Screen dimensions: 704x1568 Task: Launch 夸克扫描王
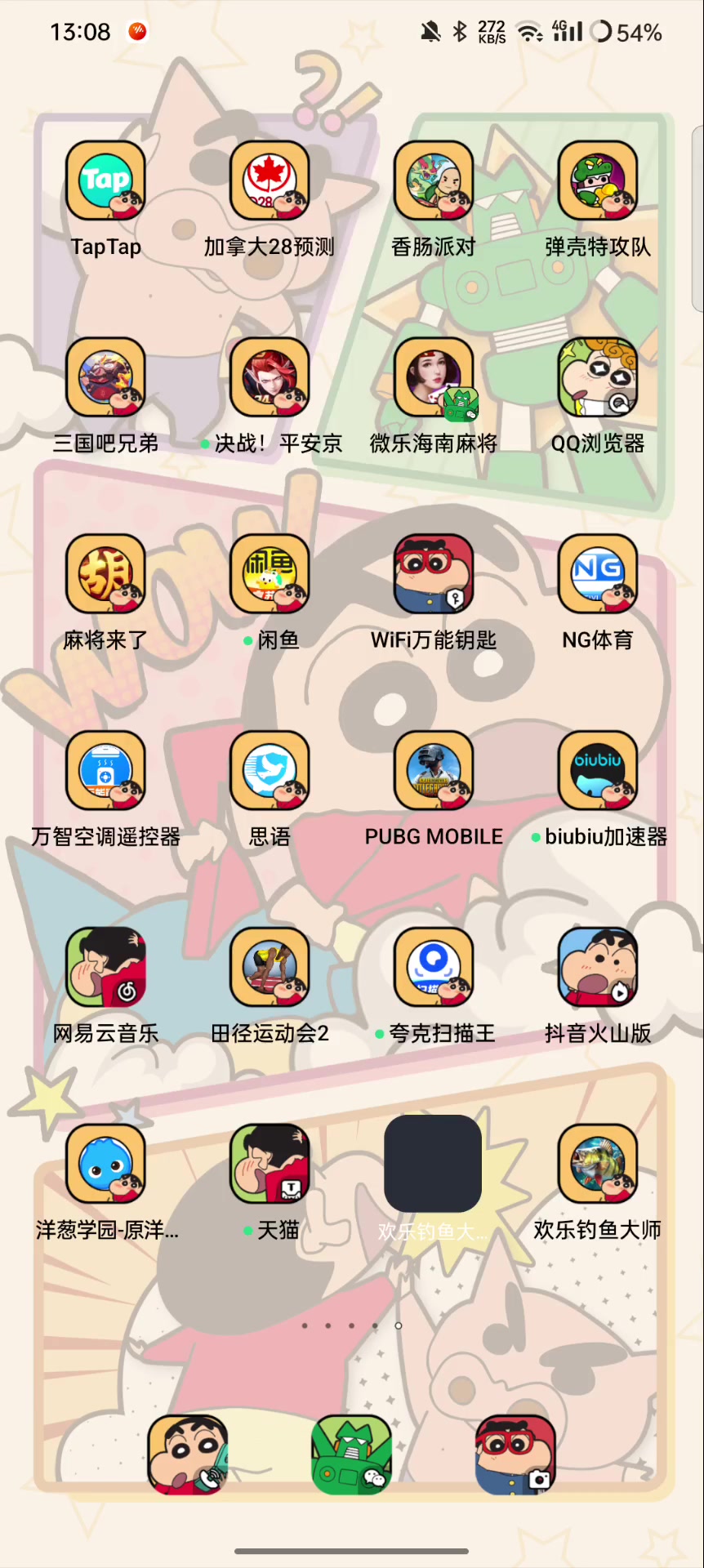tap(434, 969)
